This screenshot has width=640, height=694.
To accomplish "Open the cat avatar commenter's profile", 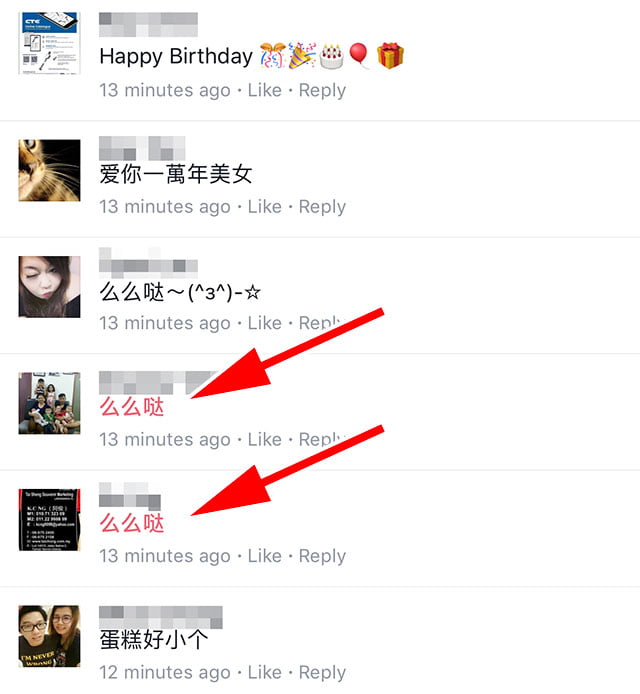I will 49,170.
